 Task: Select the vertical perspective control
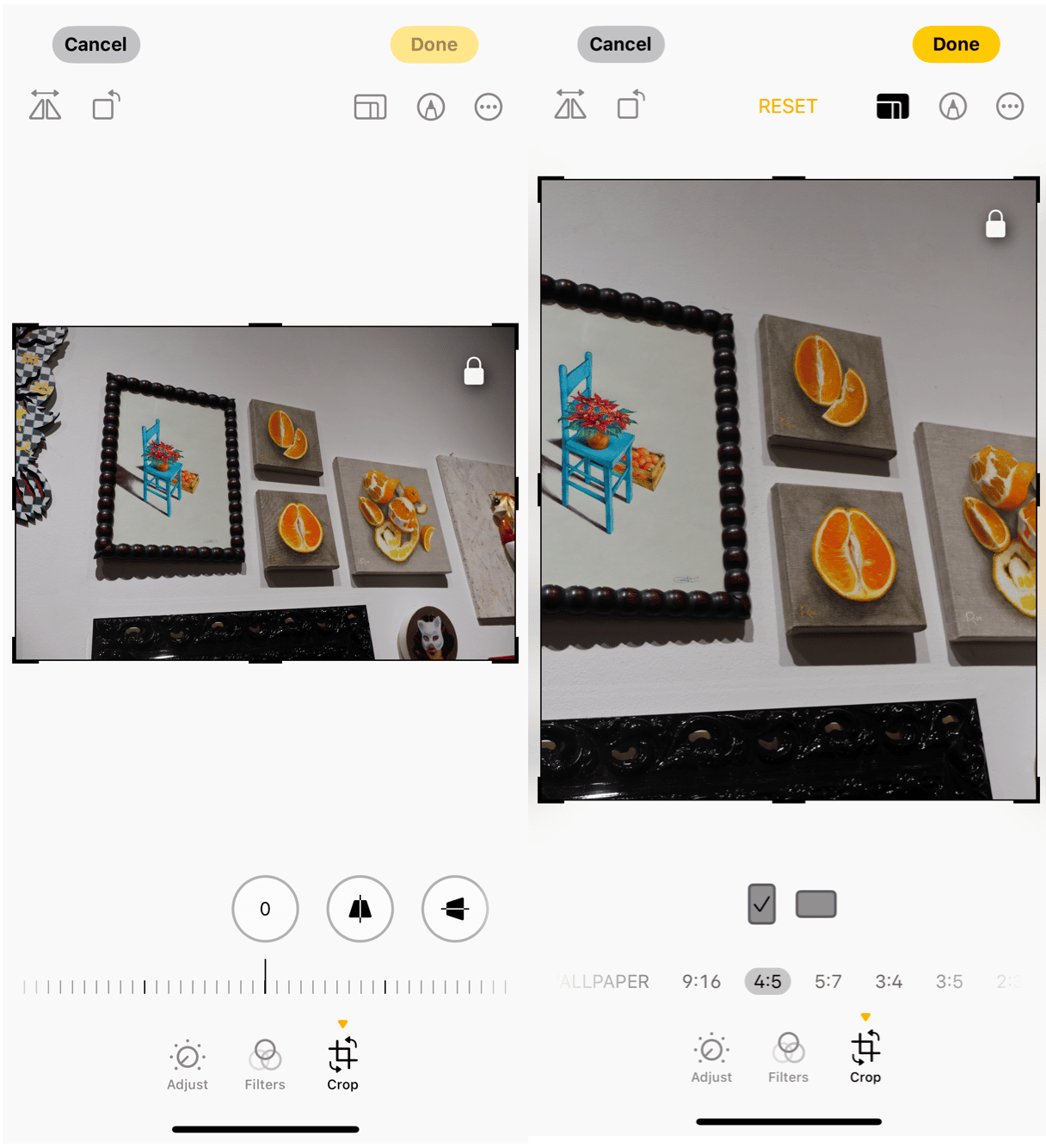(360, 909)
